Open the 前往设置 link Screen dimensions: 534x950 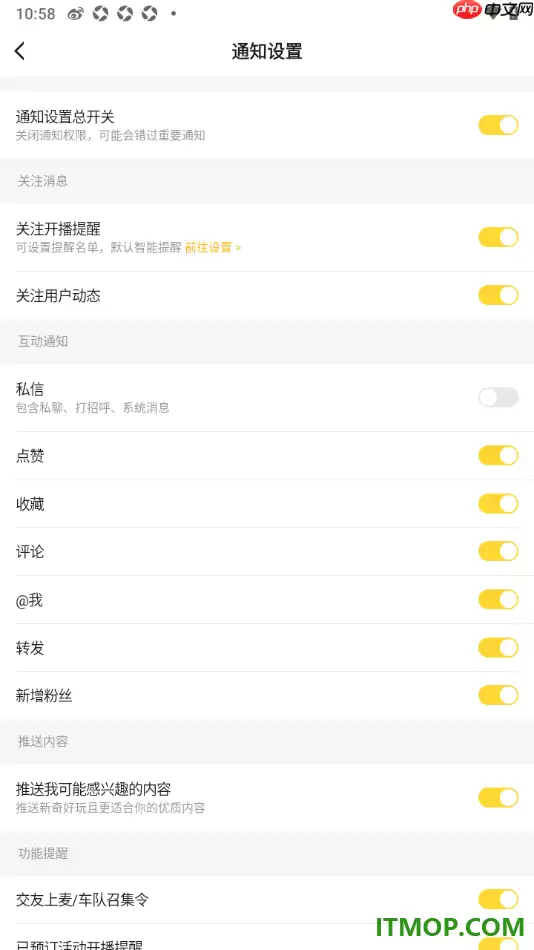click(213, 247)
